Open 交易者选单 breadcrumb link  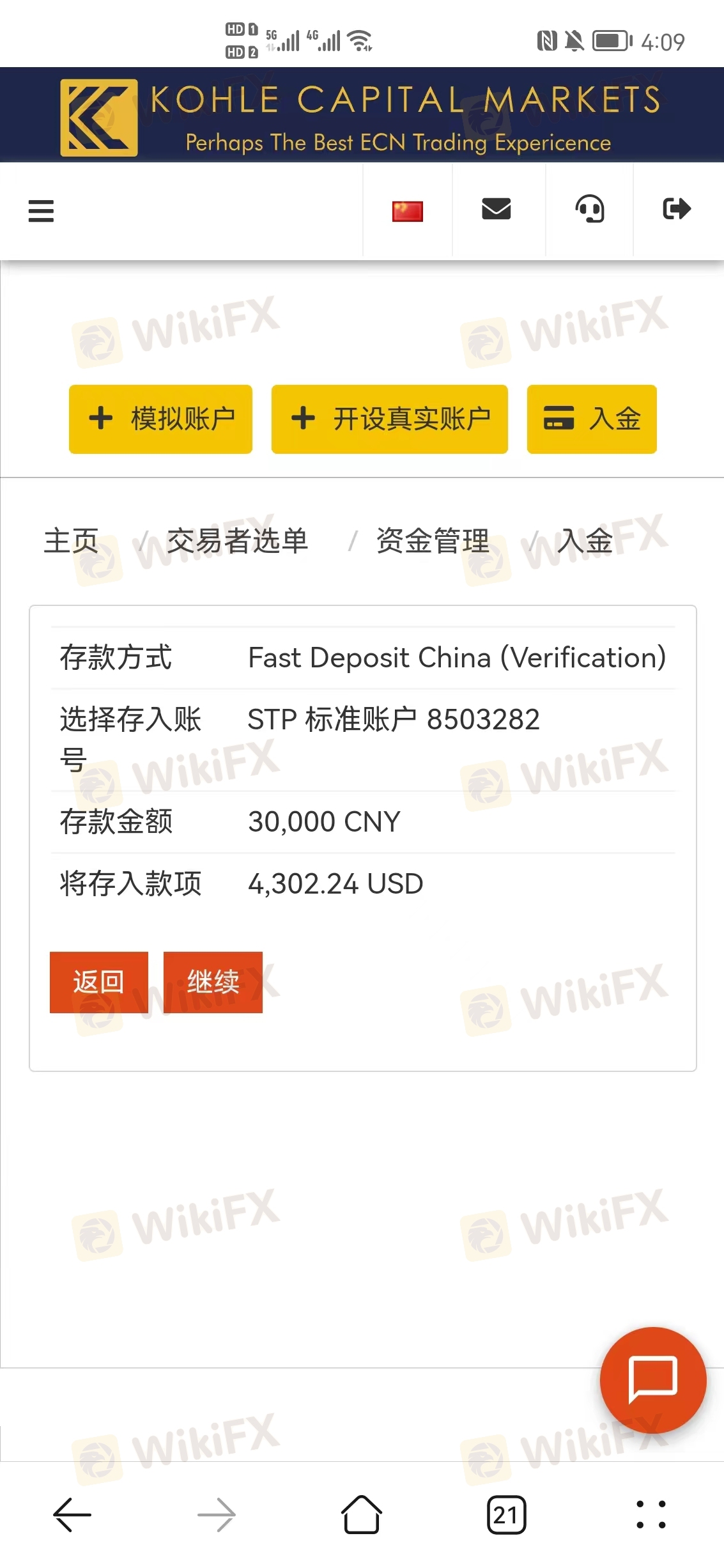tap(237, 541)
